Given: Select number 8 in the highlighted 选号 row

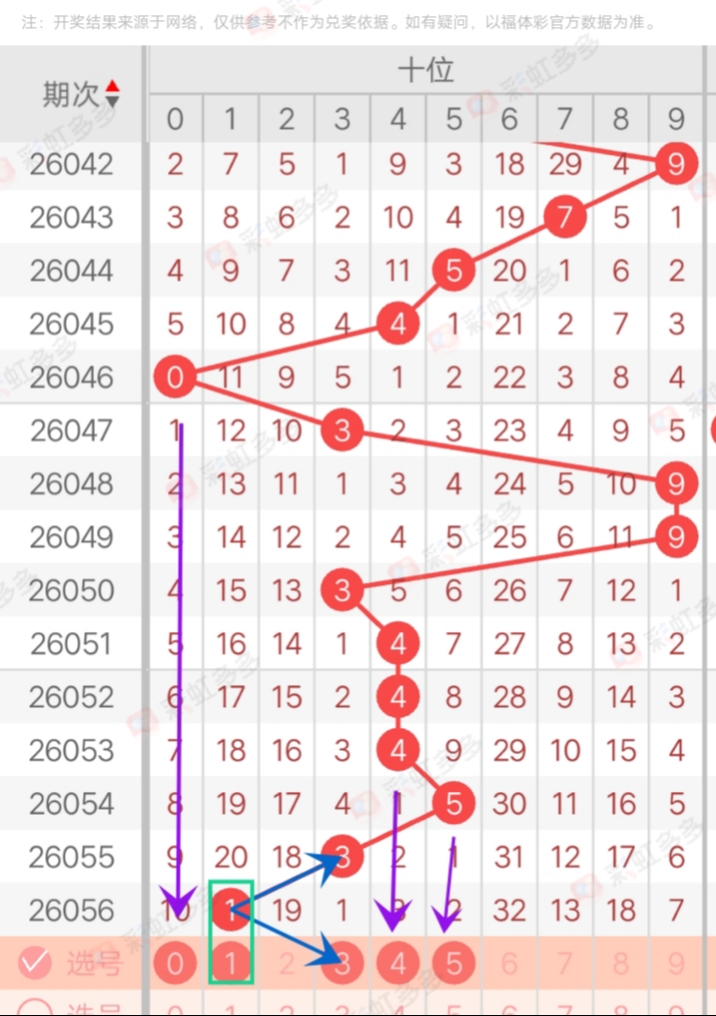Looking at the screenshot, I should (621, 963).
